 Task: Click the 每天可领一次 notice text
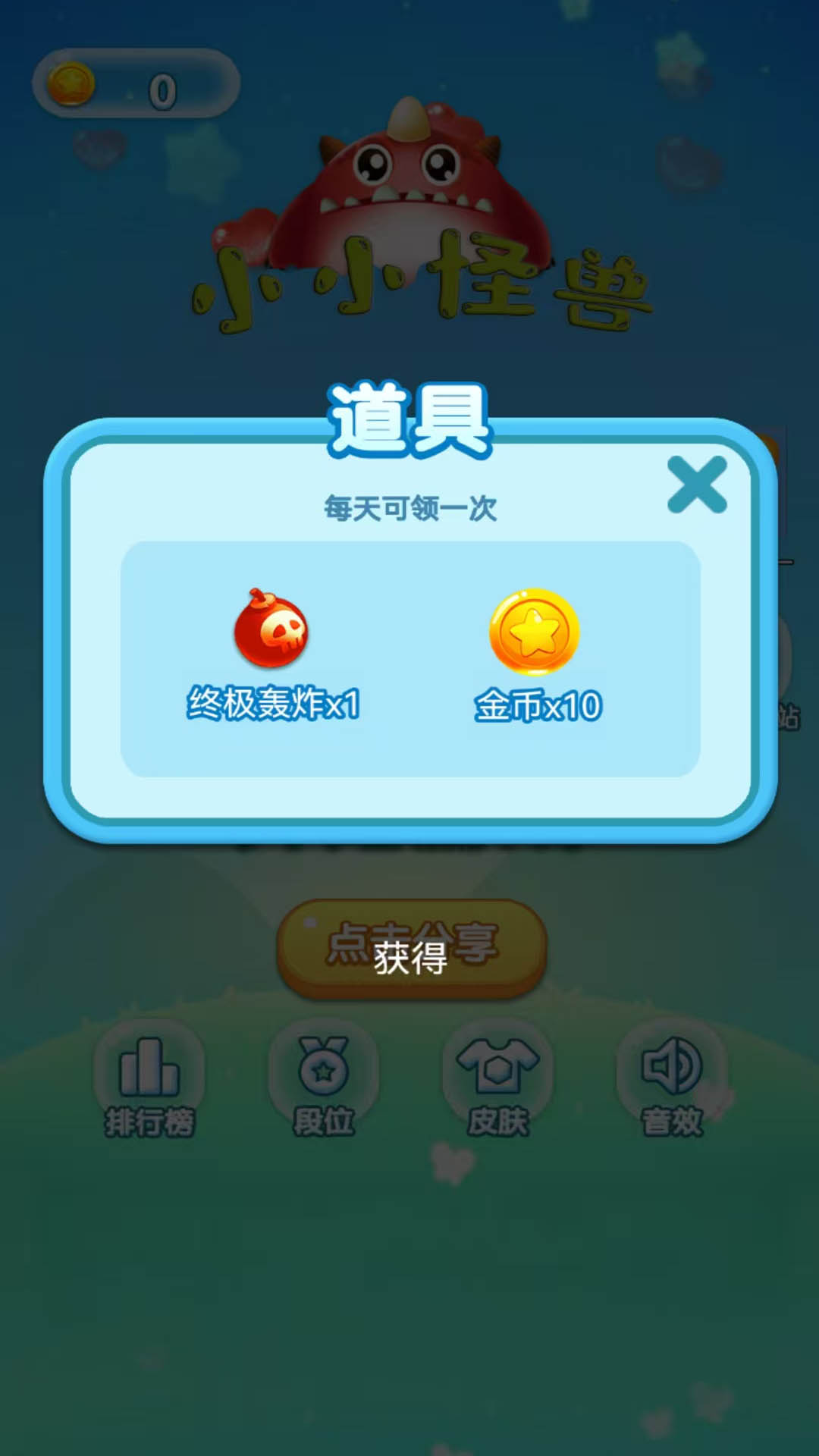pos(409,507)
